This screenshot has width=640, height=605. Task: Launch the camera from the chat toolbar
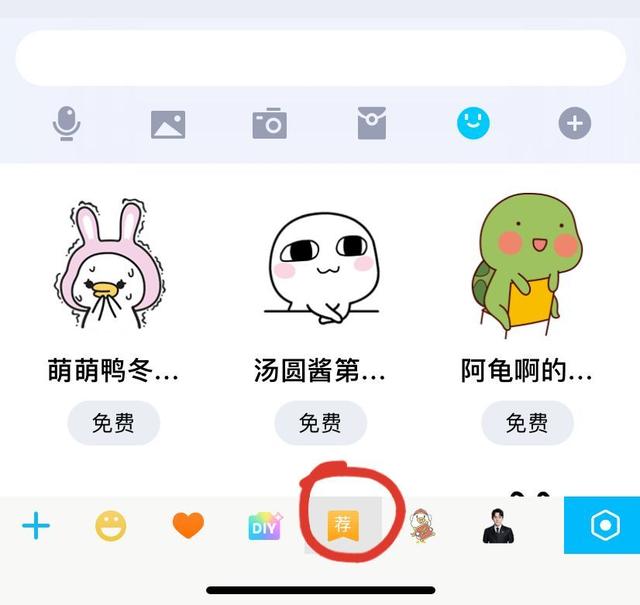pos(269,124)
